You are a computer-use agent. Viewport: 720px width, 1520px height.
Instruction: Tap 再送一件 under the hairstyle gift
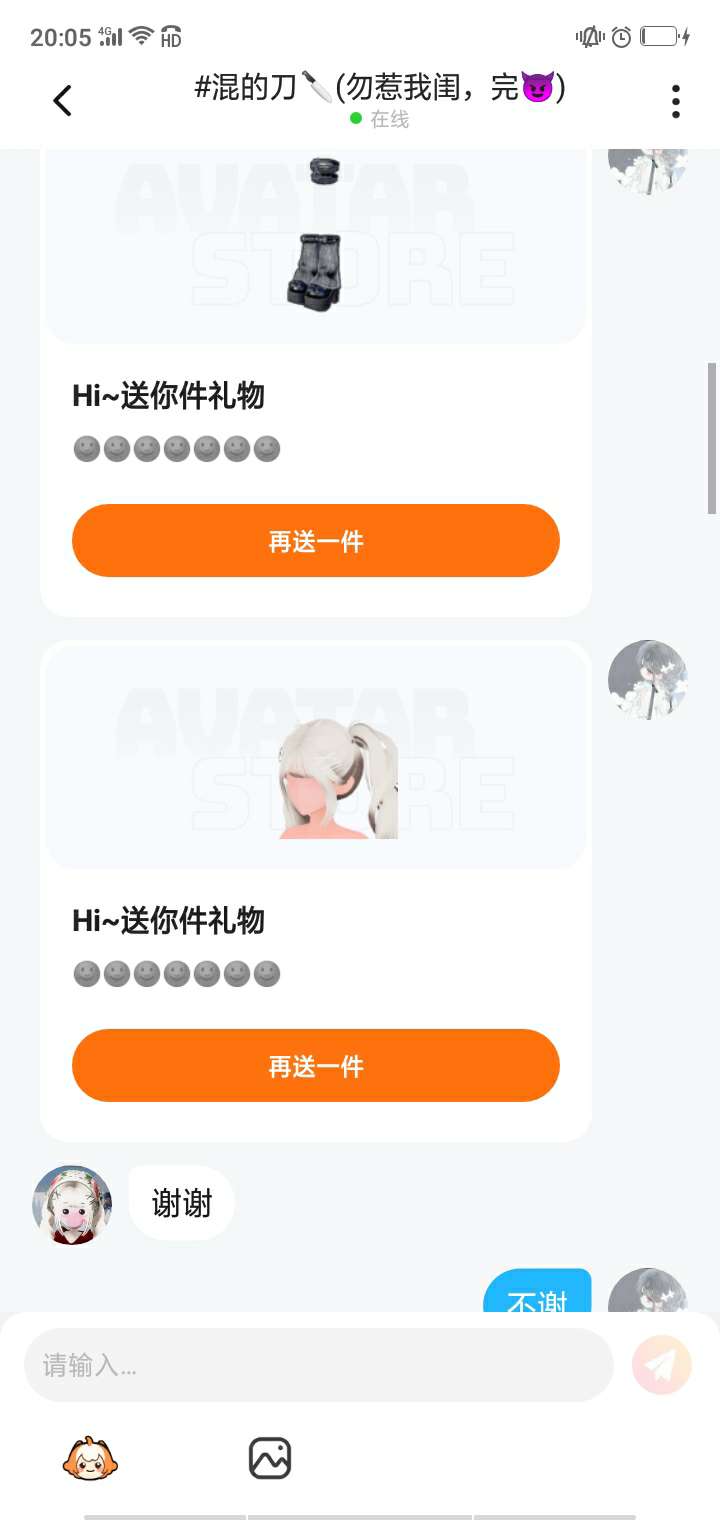tap(315, 1066)
